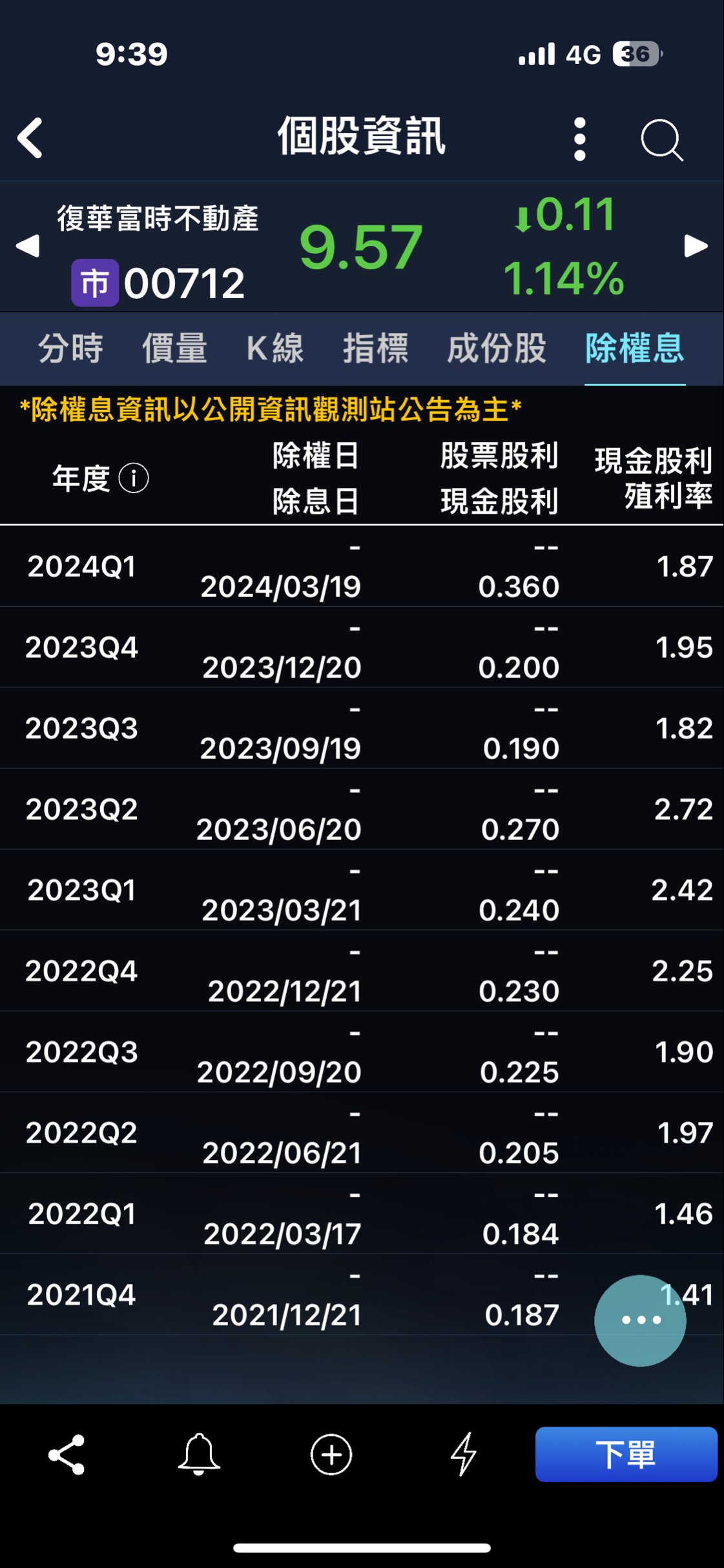
Task: Switch to the K線 tab
Action: (x=275, y=349)
